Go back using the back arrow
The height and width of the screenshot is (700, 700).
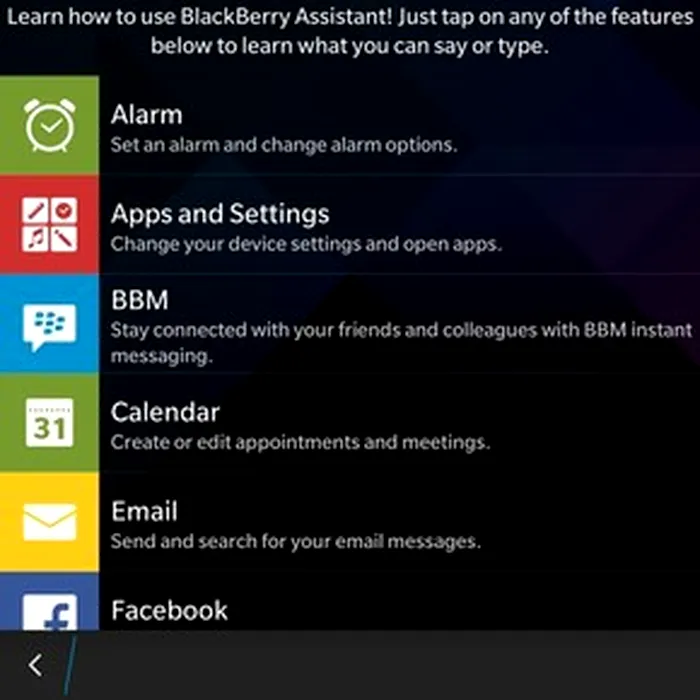(36, 665)
